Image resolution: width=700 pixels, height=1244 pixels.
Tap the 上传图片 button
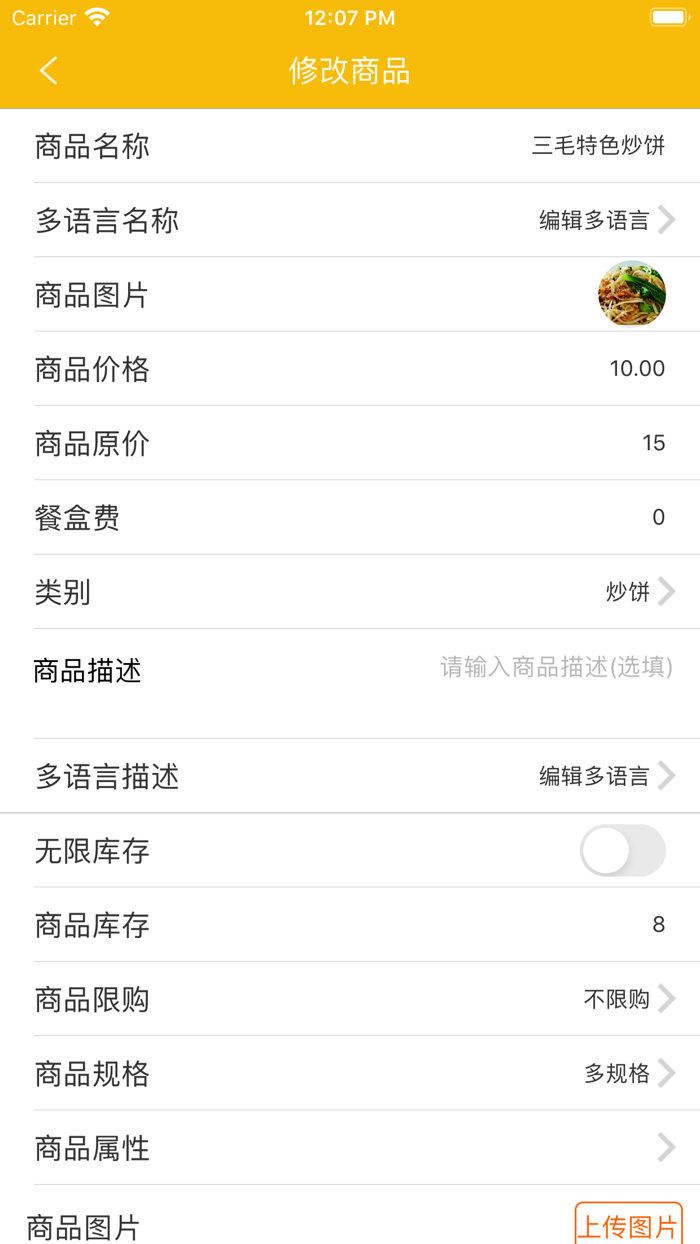(x=628, y=1226)
